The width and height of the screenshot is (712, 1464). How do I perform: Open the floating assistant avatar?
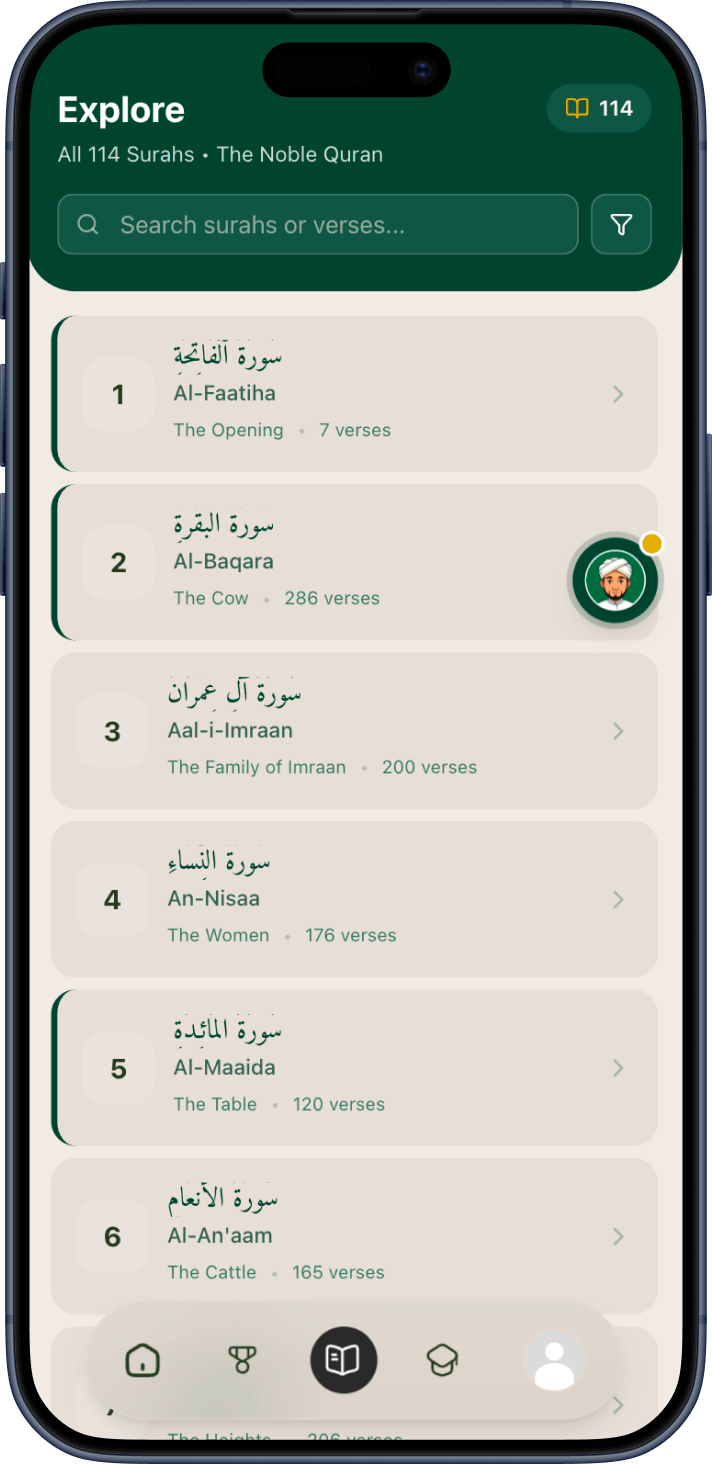[615, 580]
